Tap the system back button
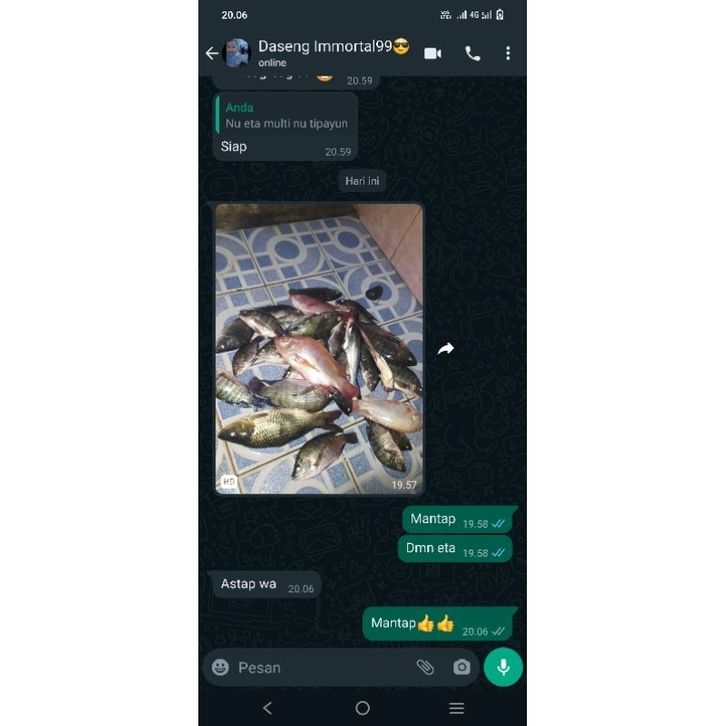 (x=267, y=708)
